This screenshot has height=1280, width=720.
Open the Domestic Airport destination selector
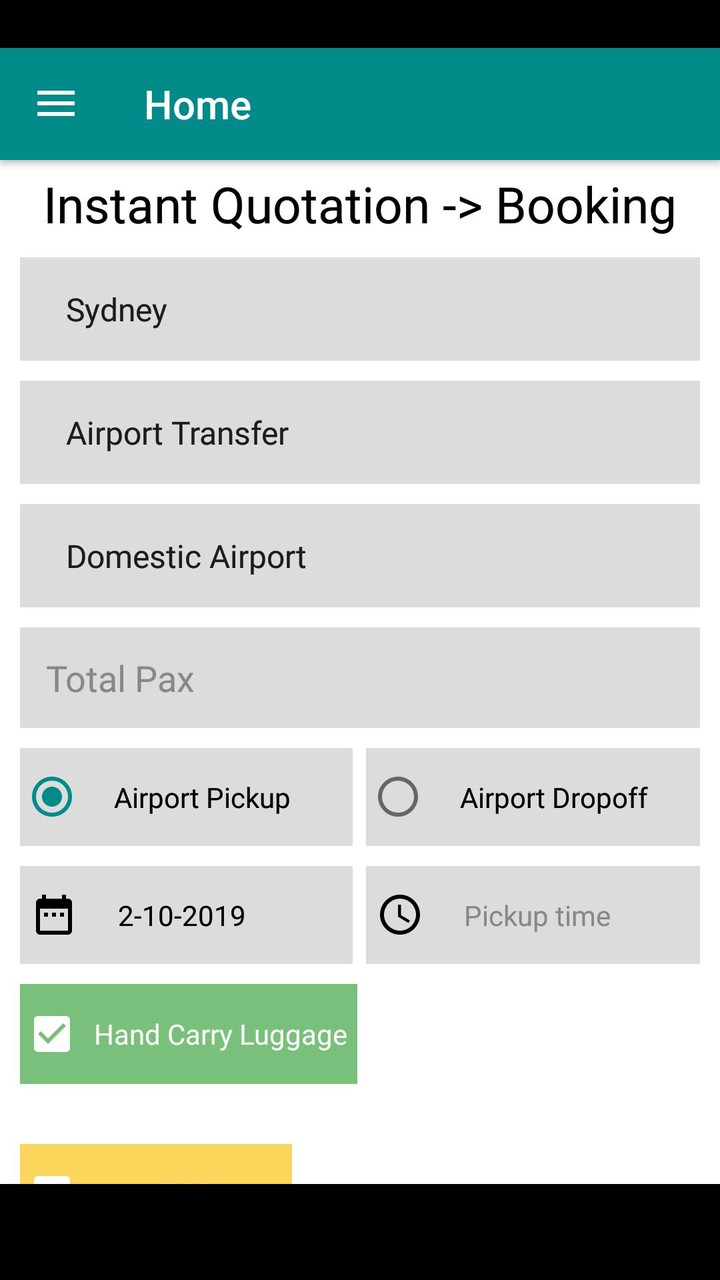click(x=360, y=556)
